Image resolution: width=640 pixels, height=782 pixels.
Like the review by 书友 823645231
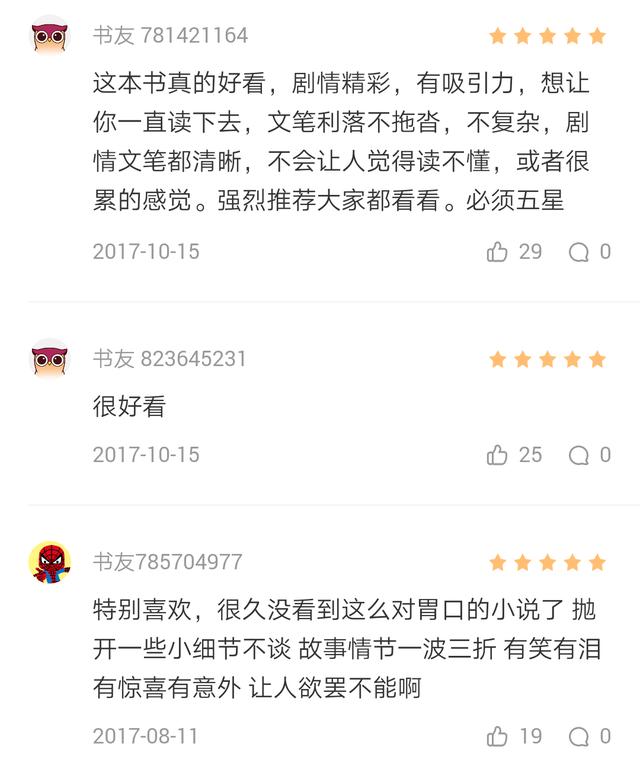[x=497, y=455]
